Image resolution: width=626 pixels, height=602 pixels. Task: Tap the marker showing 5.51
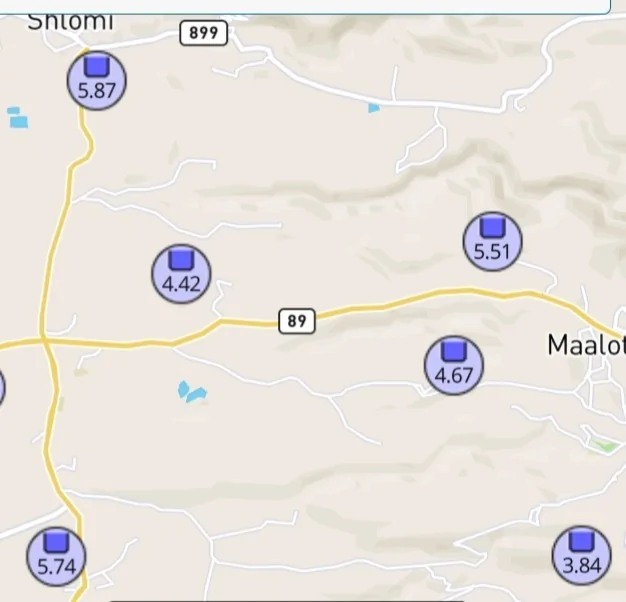(492, 242)
